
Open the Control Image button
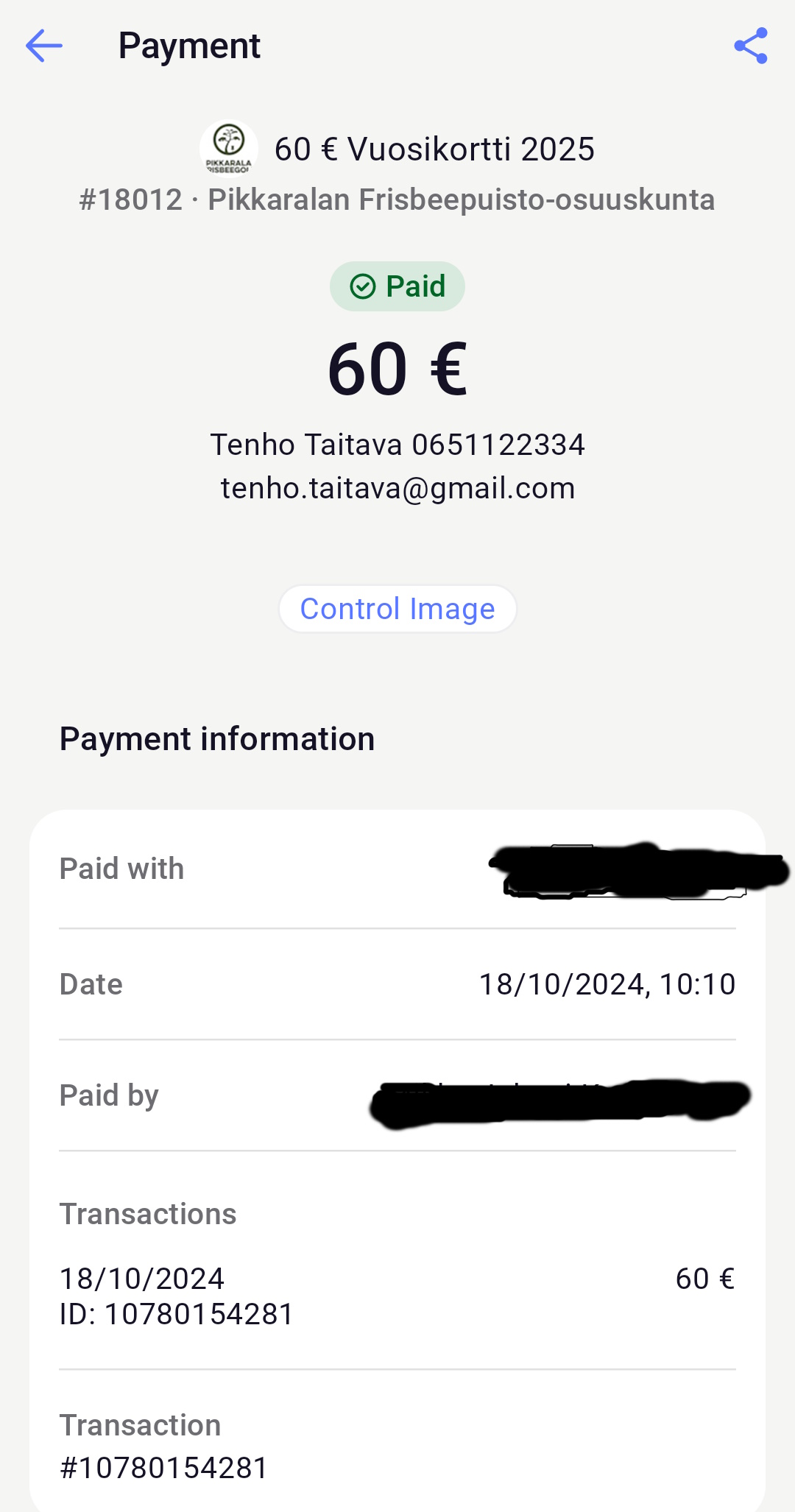tap(397, 609)
